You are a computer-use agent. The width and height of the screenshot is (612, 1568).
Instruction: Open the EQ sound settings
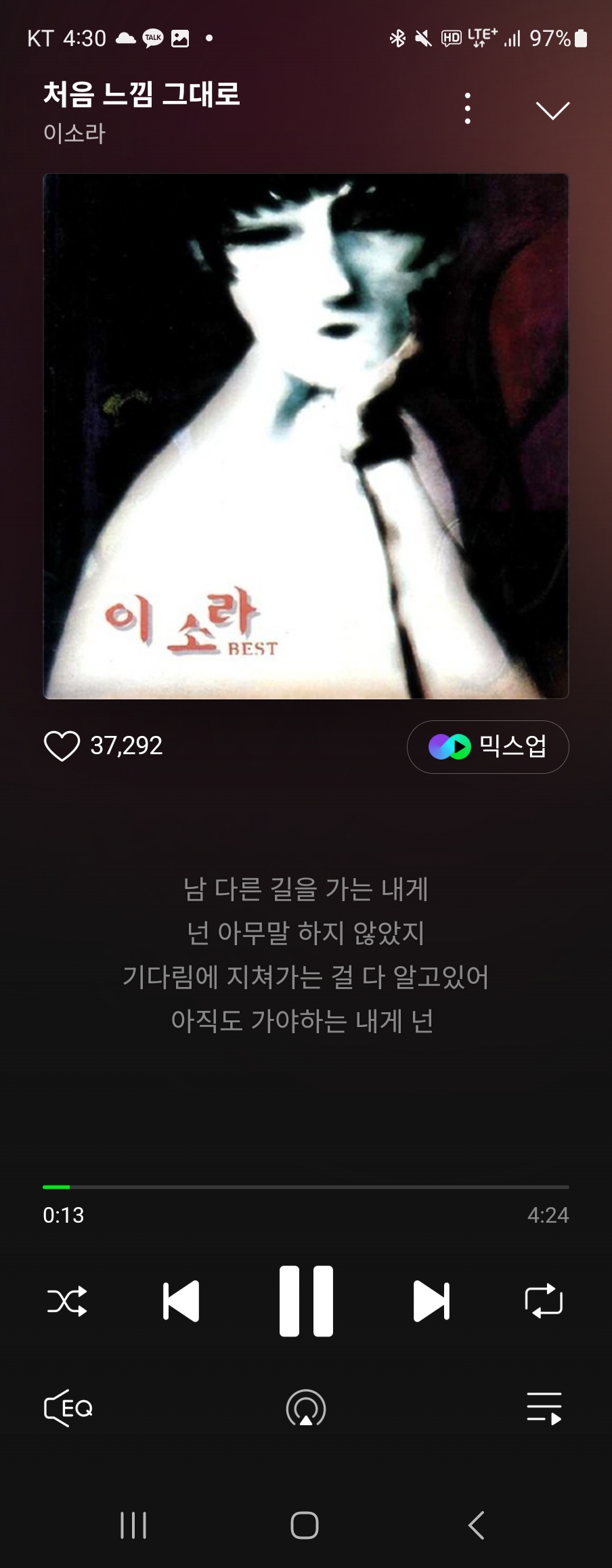68,1408
